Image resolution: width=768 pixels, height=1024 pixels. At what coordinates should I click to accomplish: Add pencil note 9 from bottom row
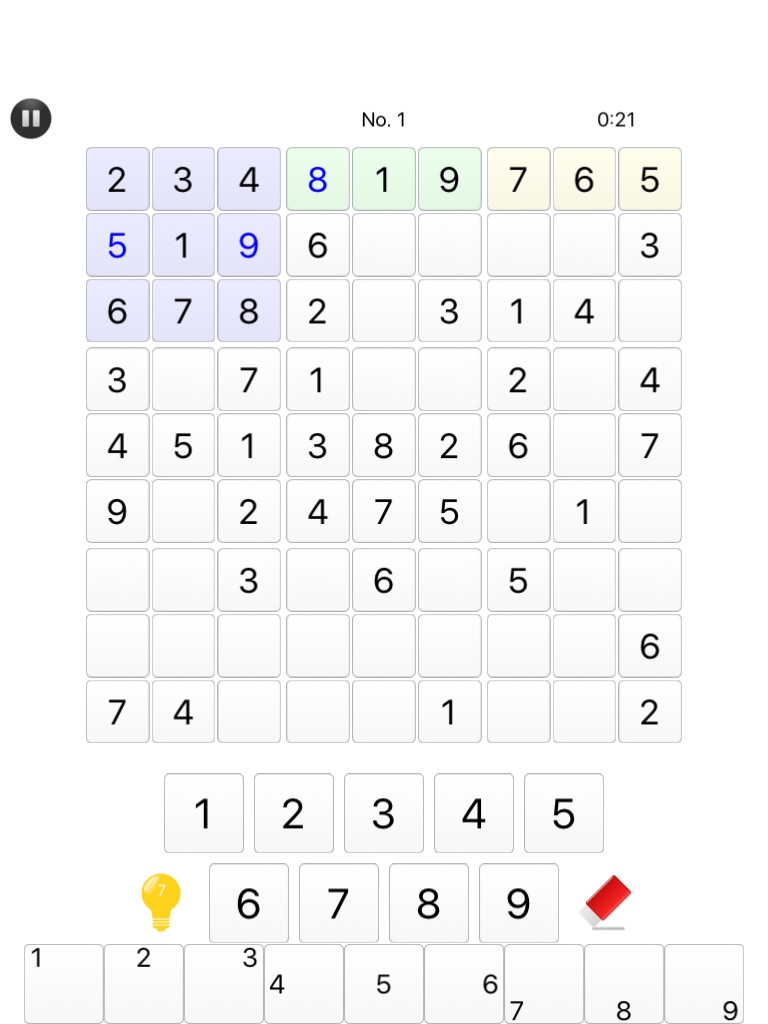click(x=704, y=984)
